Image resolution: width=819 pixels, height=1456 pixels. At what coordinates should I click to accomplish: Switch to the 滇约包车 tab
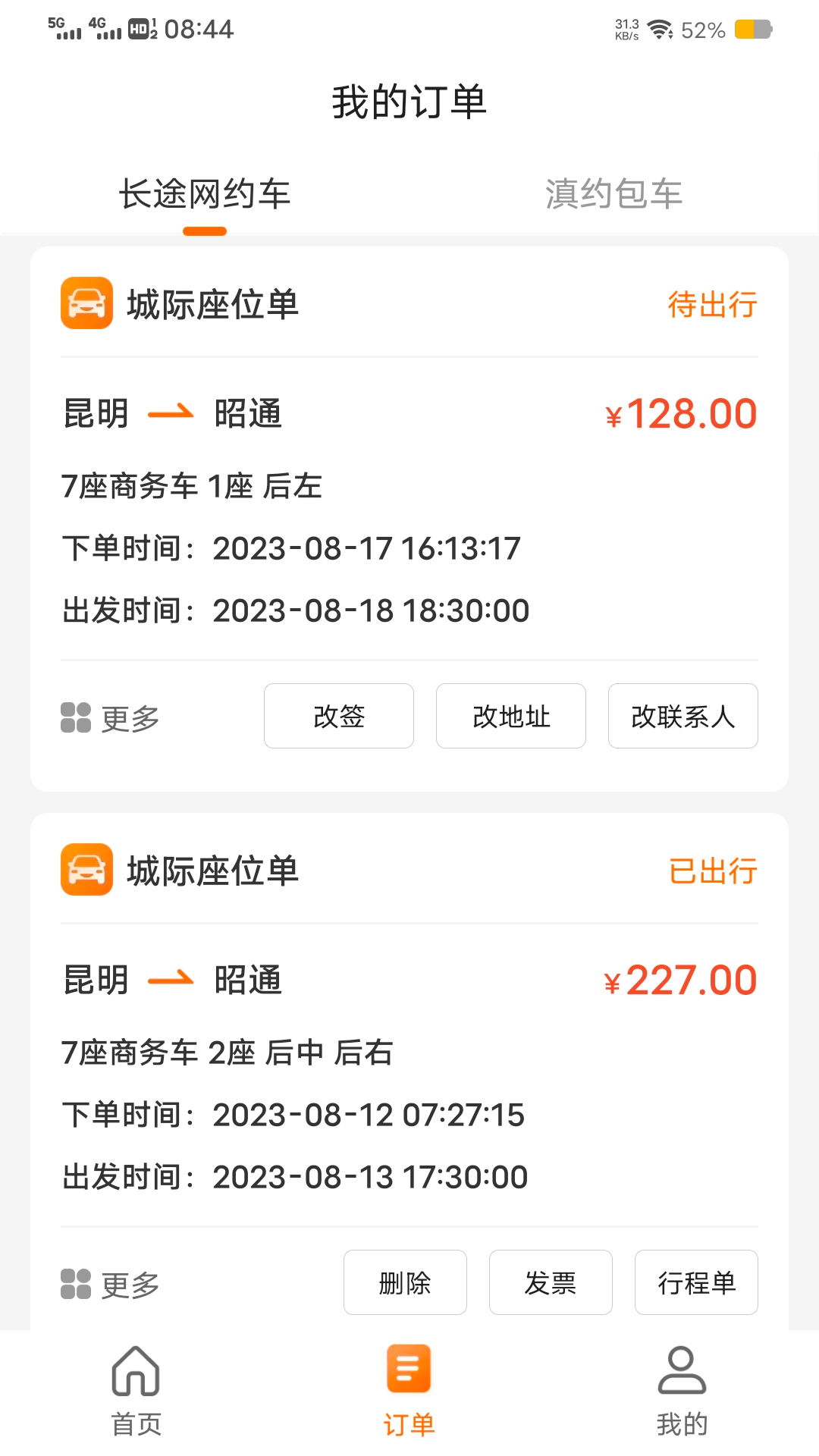pyautogui.click(x=613, y=195)
